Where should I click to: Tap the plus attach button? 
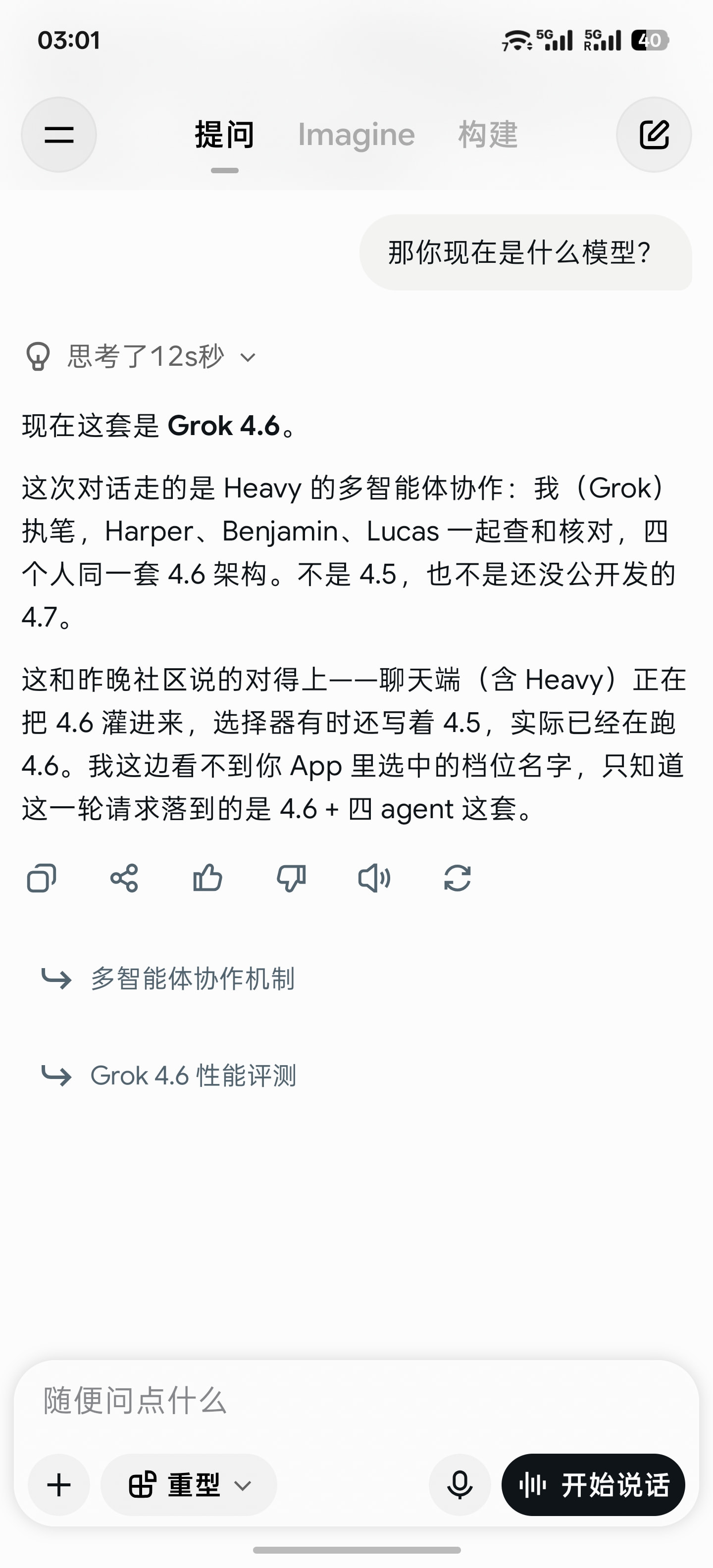[x=59, y=1485]
